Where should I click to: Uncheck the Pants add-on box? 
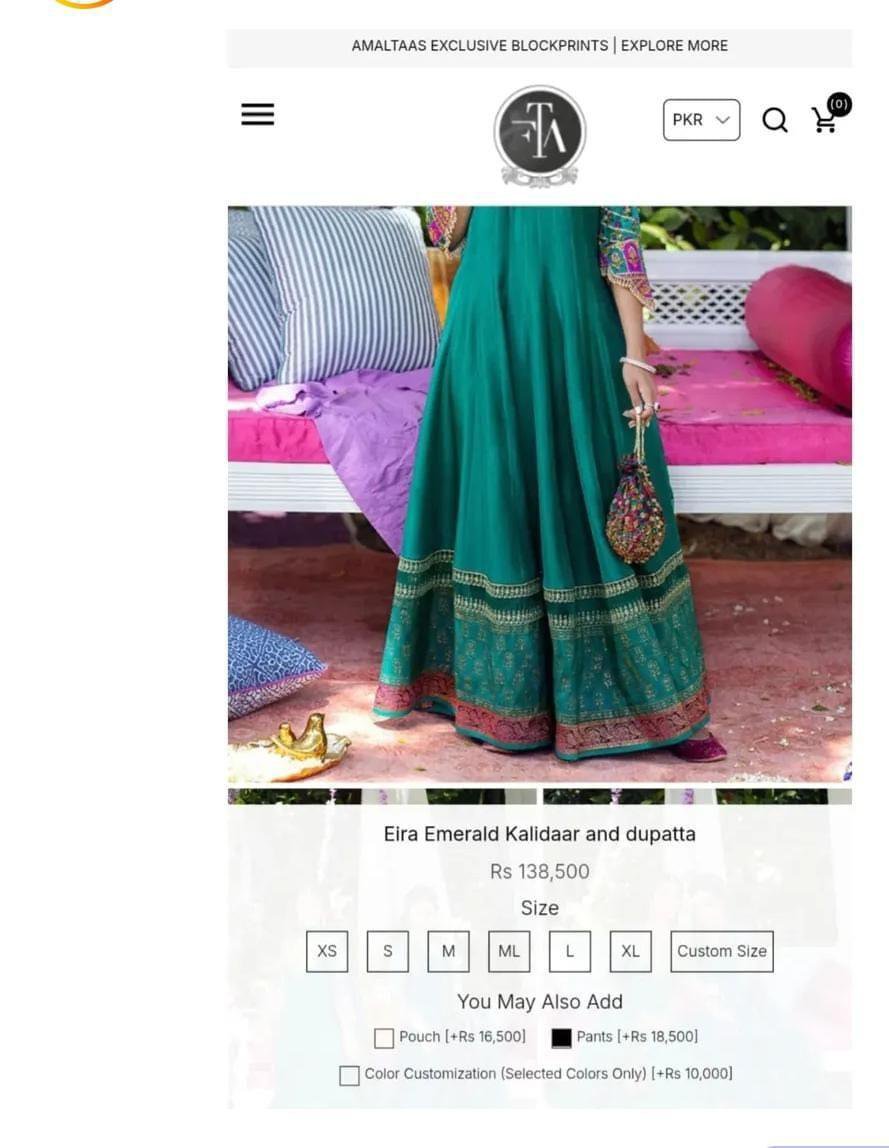pos(562,1038)
